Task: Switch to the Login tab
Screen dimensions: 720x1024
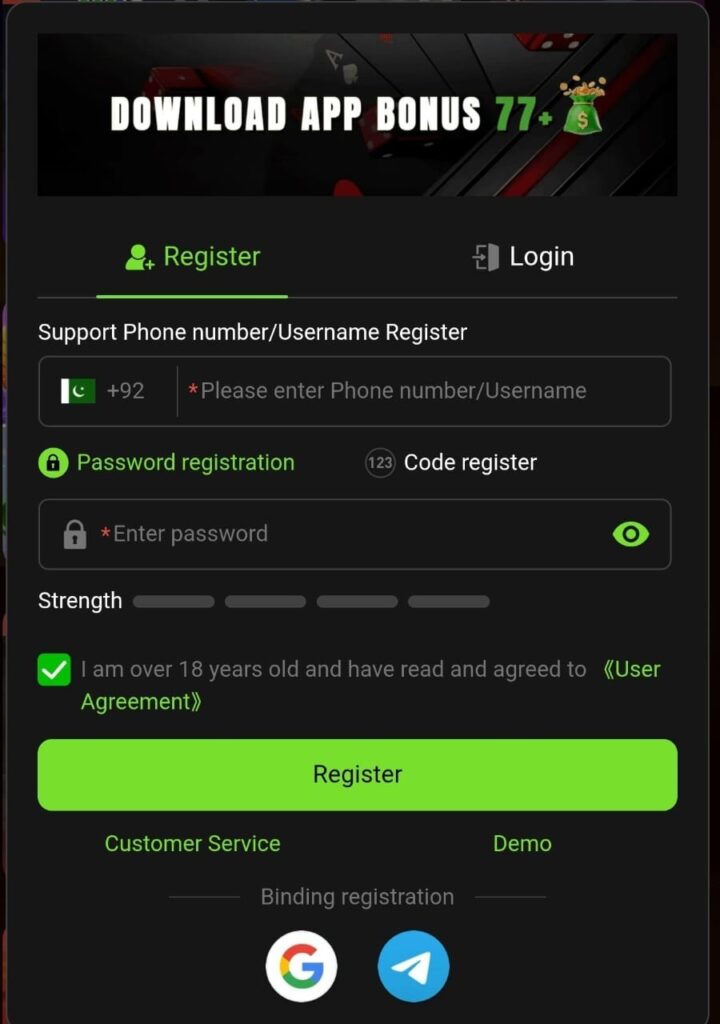Action: pos(523,257)
